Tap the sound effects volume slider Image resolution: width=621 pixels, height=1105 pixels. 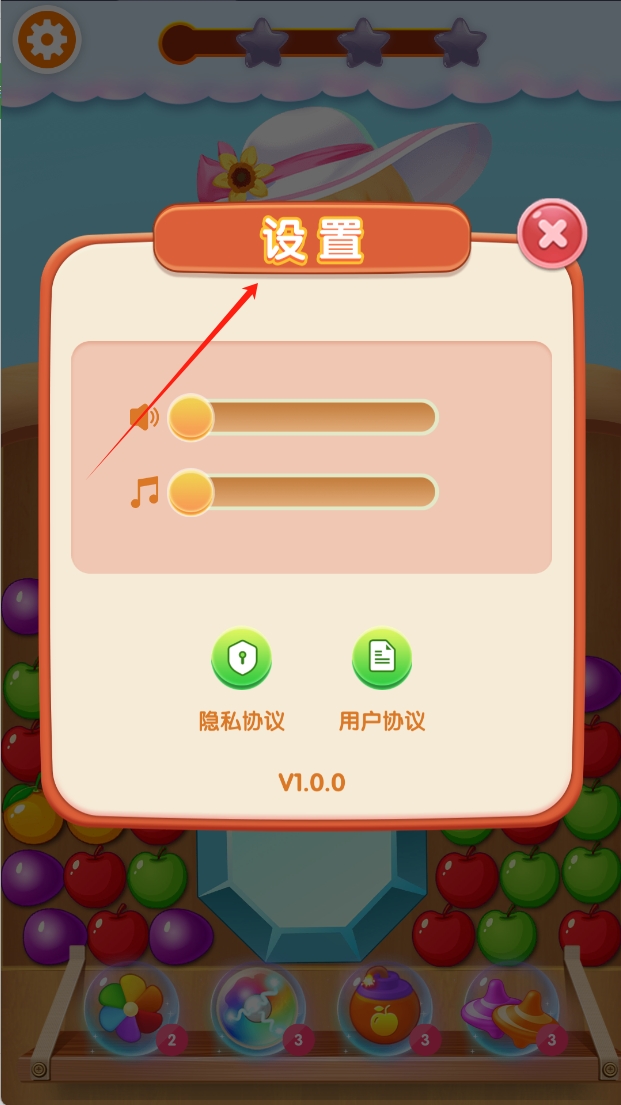tap(303, 417)
